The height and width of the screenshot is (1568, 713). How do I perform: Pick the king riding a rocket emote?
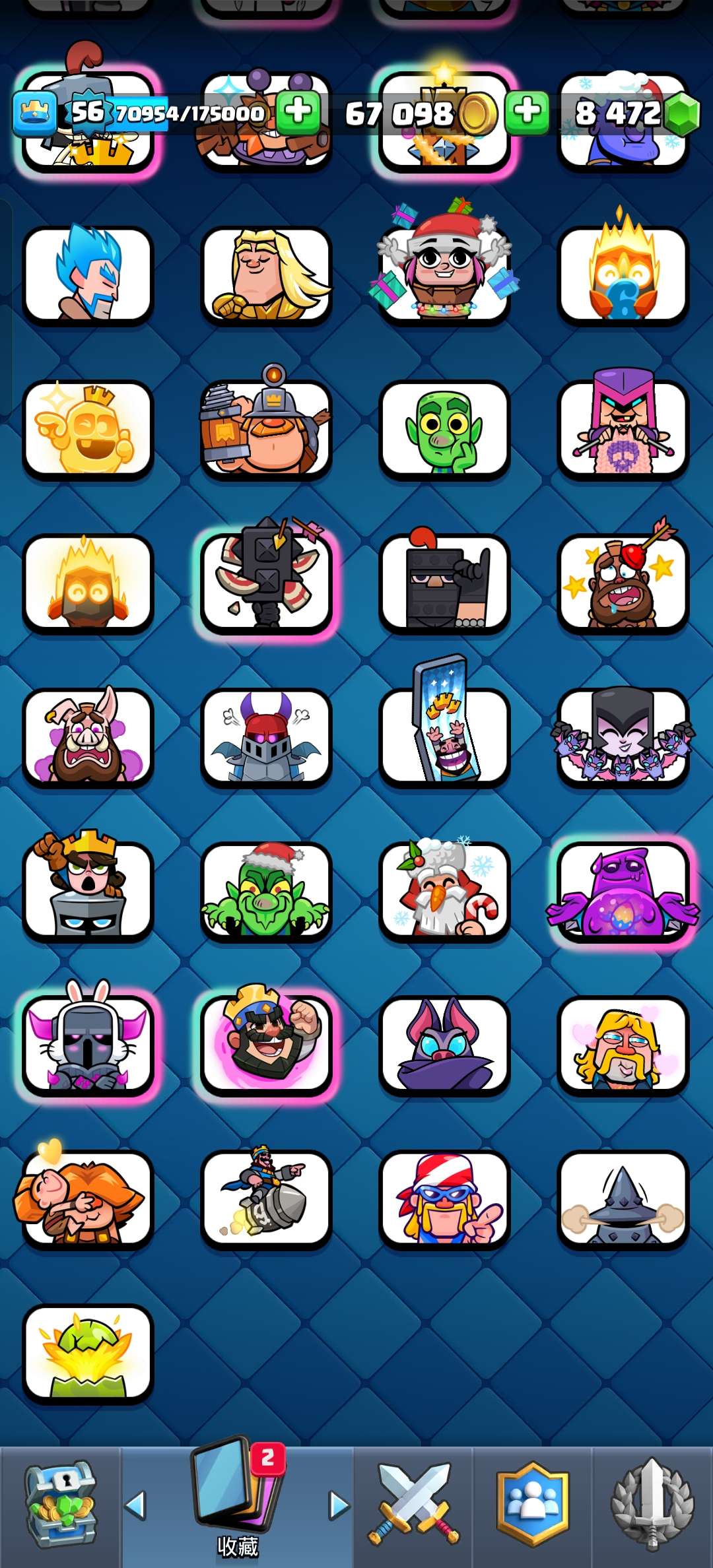point(266,1198)
